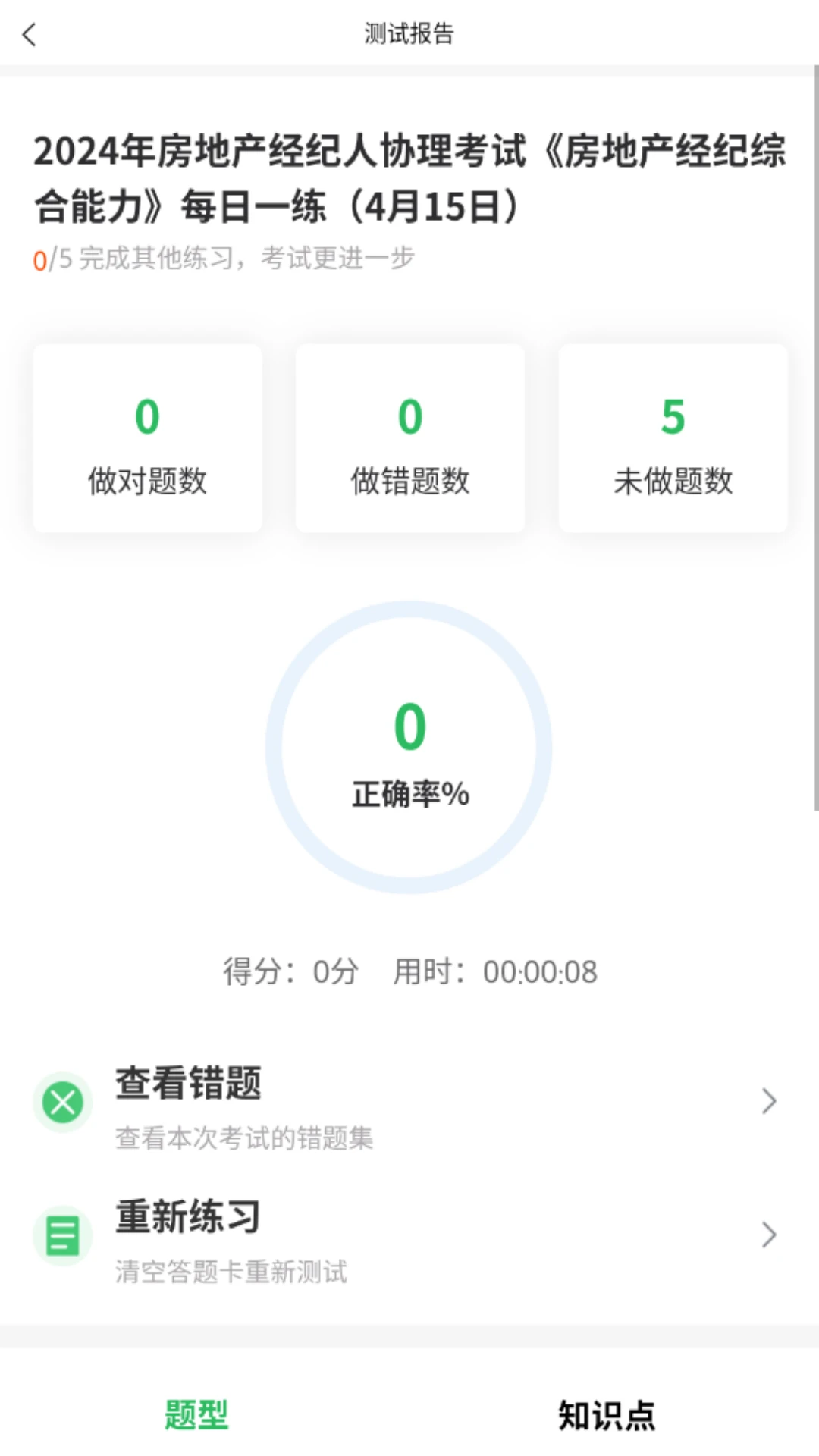This screenshot has height=1456, width=819.
Task: Open 查看错题 to view wrong answers
Action: (187, 1085)
